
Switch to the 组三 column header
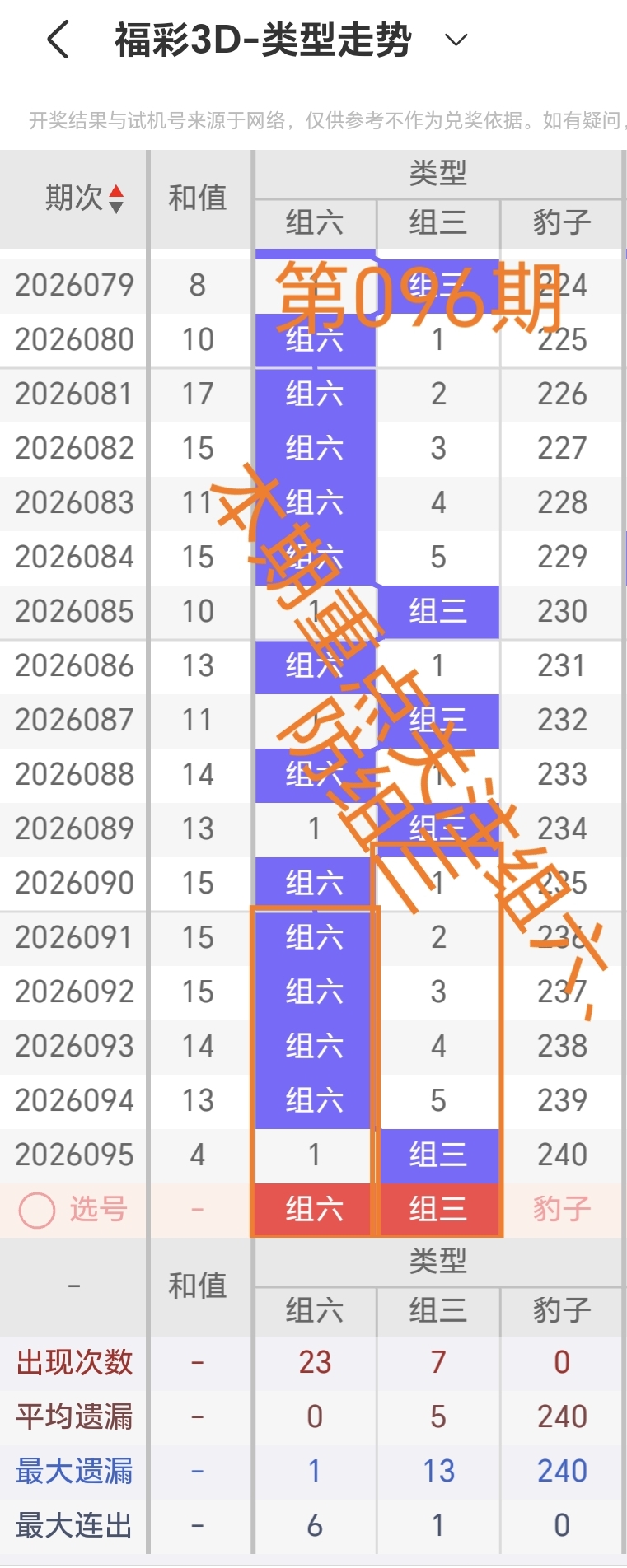pyautogui.click(x=439, y=223)
